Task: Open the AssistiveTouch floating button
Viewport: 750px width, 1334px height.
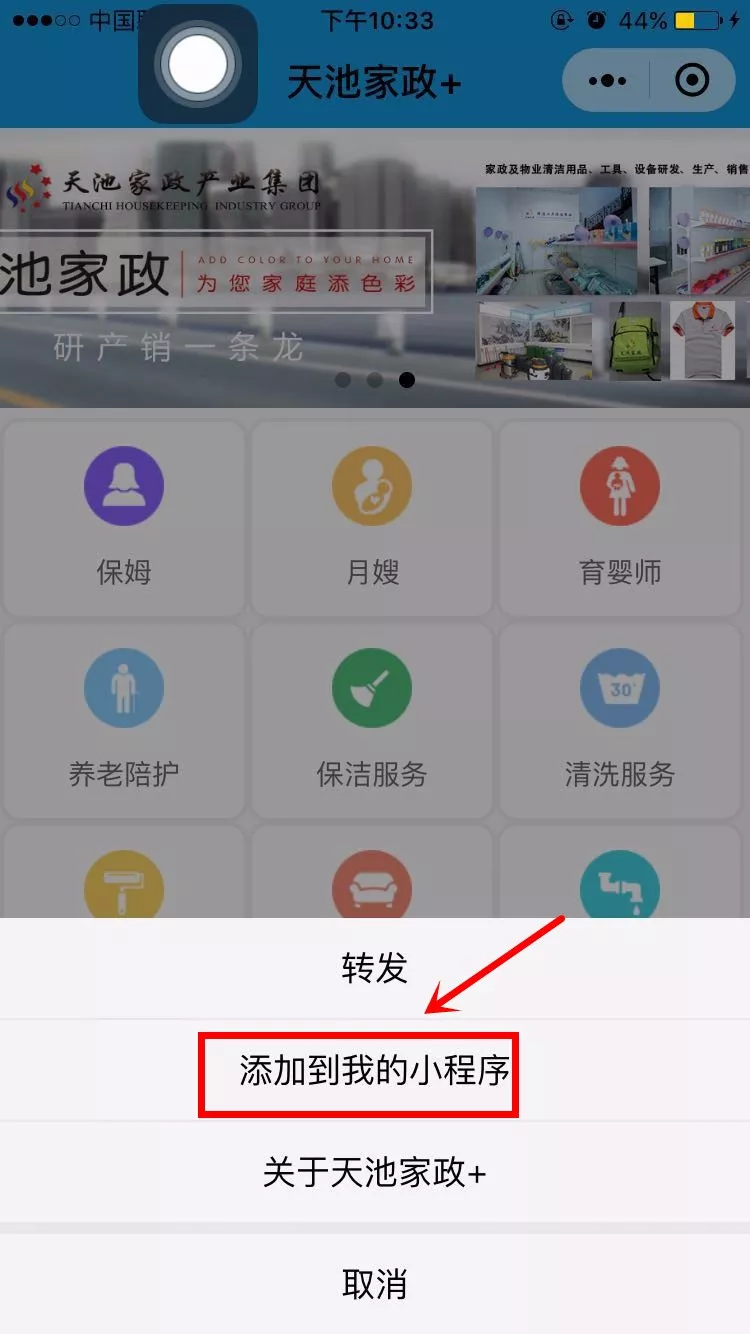Action: click(x=198, y=64)
